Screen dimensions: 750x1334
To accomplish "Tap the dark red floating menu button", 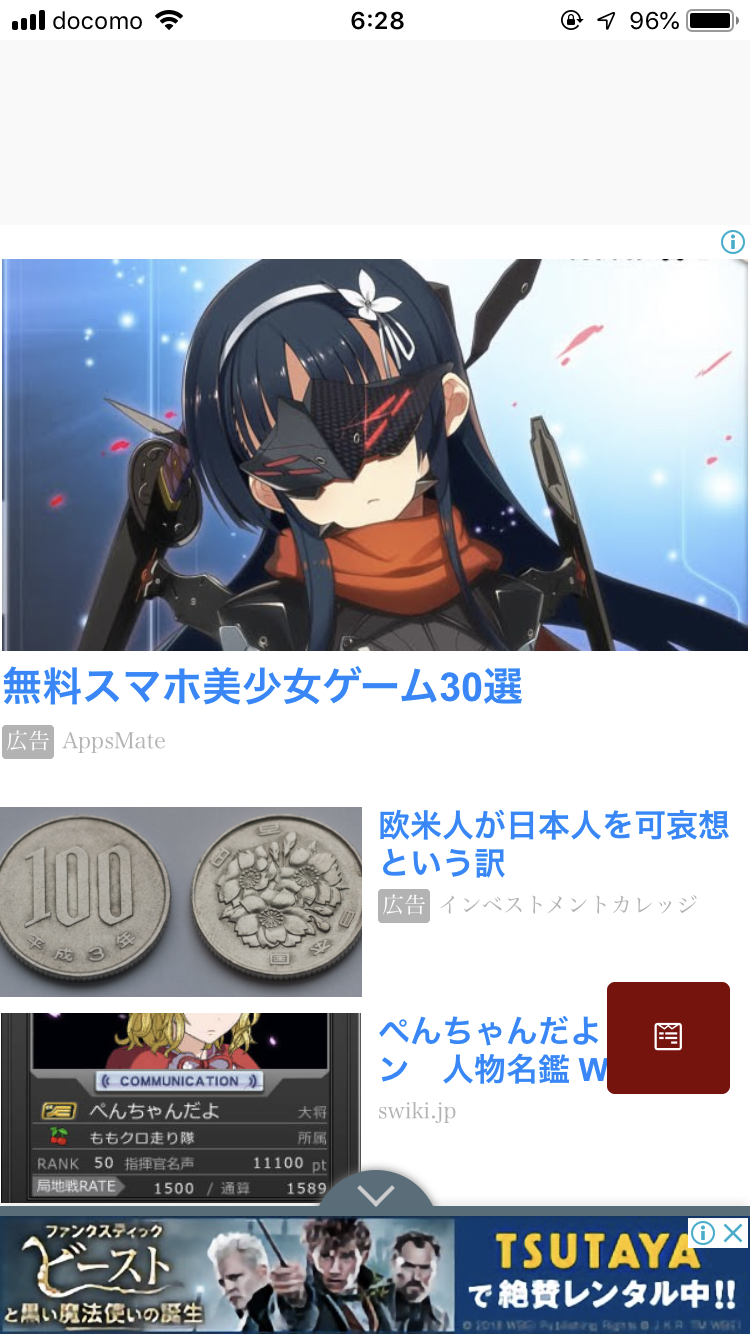I will coord(668,1037).
